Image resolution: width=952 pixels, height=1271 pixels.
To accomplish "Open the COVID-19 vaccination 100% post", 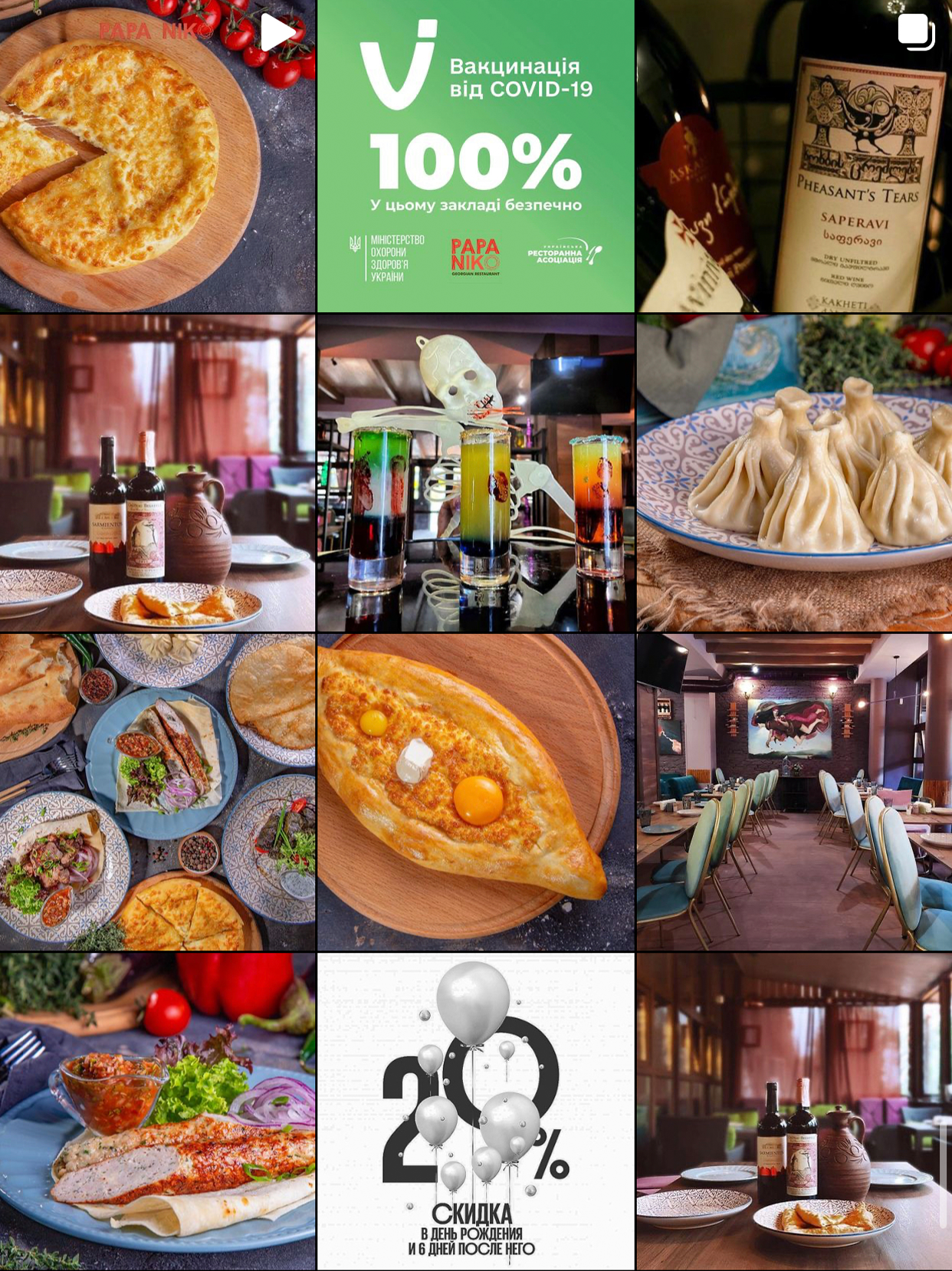I will tap(475, 156).
